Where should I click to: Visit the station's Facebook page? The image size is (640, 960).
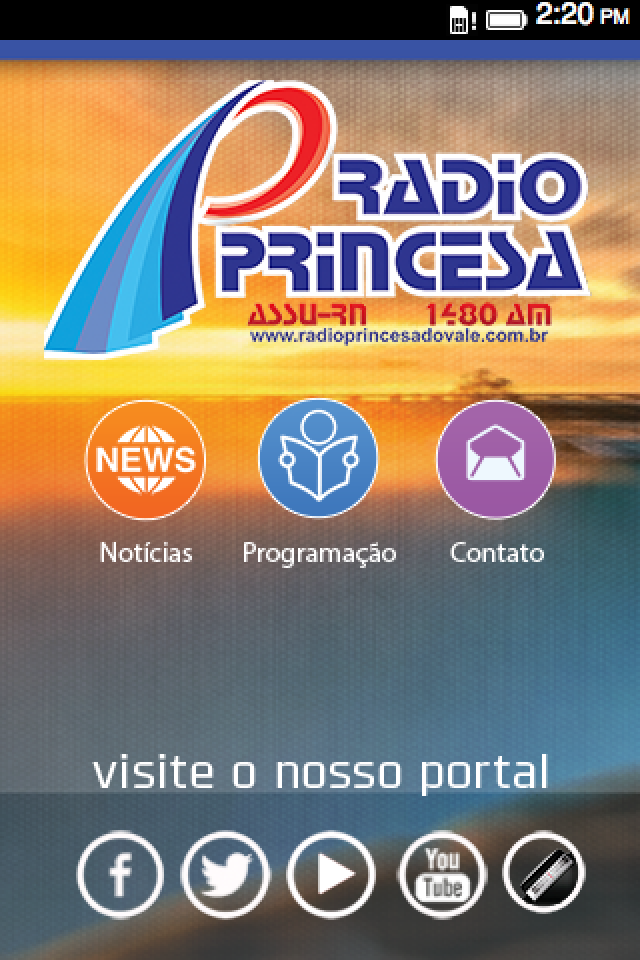(120, 874)
